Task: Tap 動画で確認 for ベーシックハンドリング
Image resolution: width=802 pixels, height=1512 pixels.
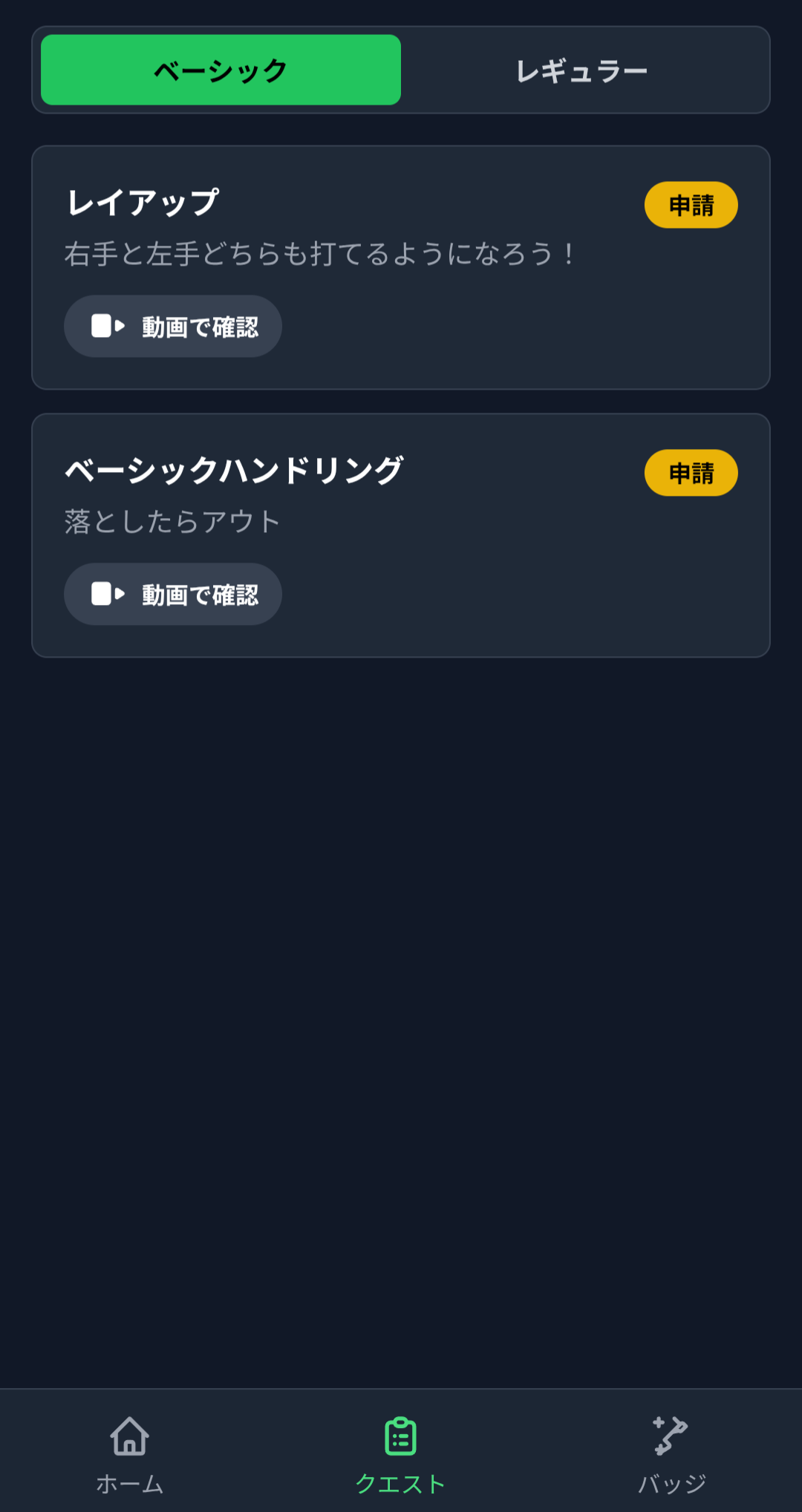Action: coord(172,594)
